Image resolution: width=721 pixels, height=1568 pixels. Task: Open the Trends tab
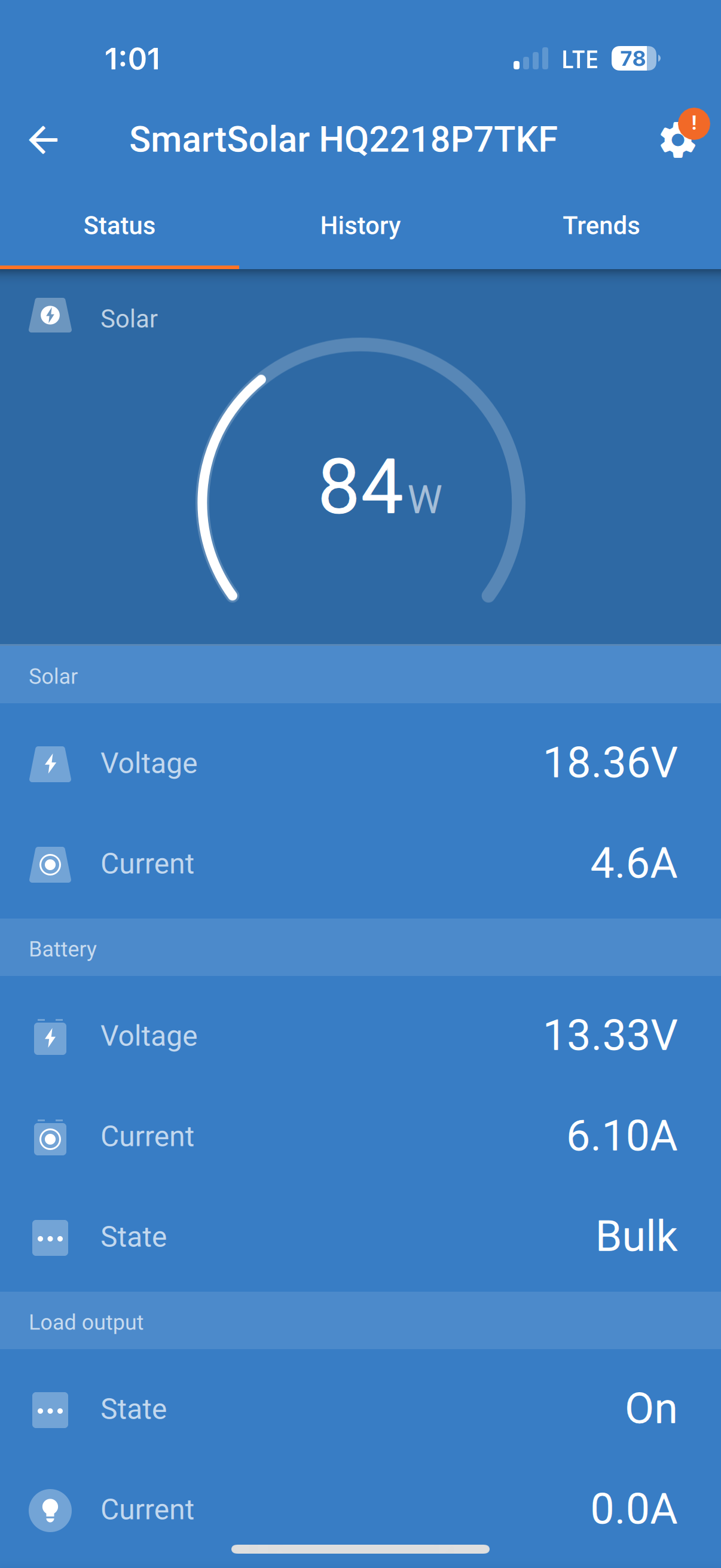(x=602, y=225)
